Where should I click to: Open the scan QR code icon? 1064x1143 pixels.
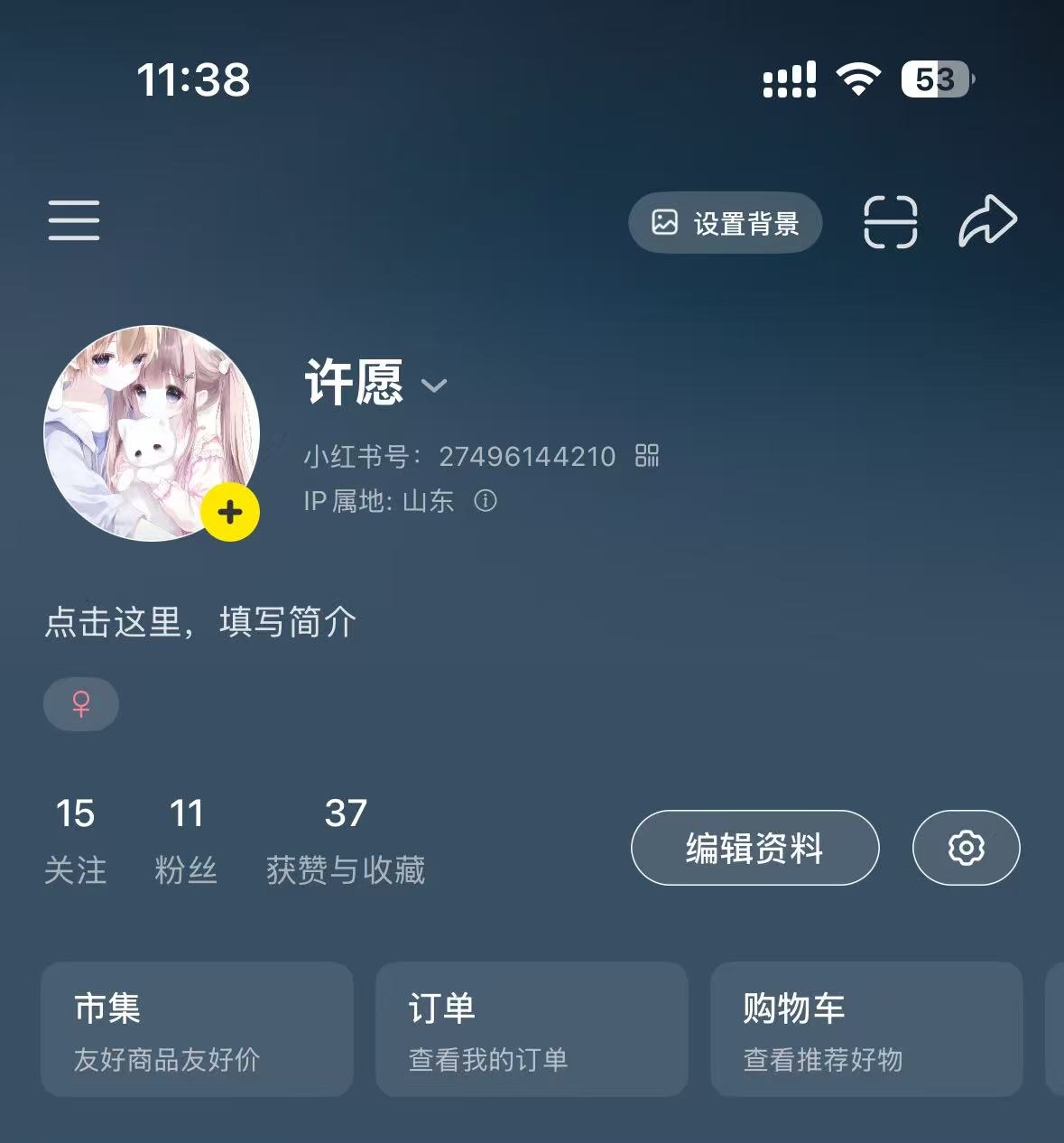point(890,222)
